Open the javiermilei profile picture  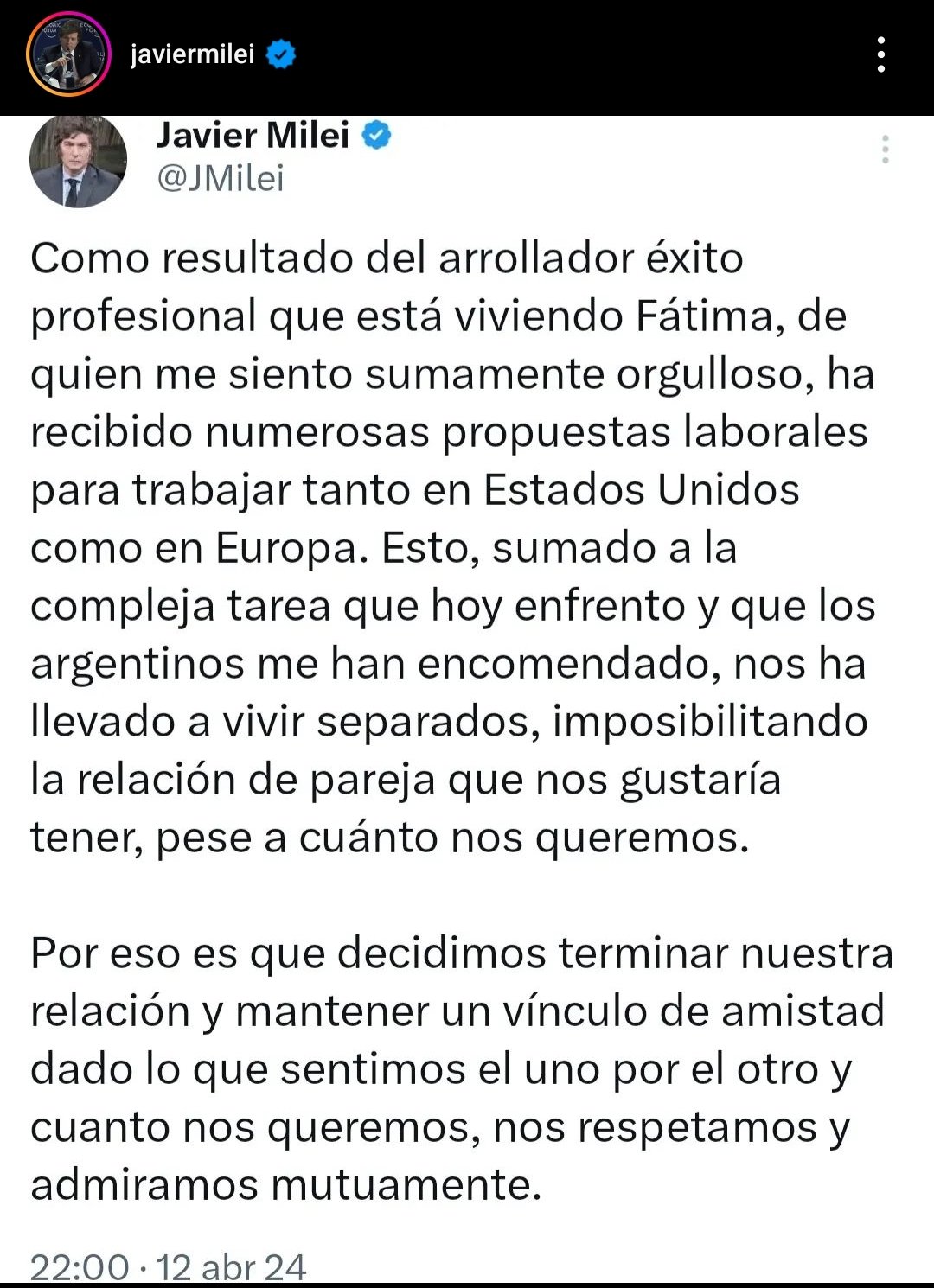[69, 54]
